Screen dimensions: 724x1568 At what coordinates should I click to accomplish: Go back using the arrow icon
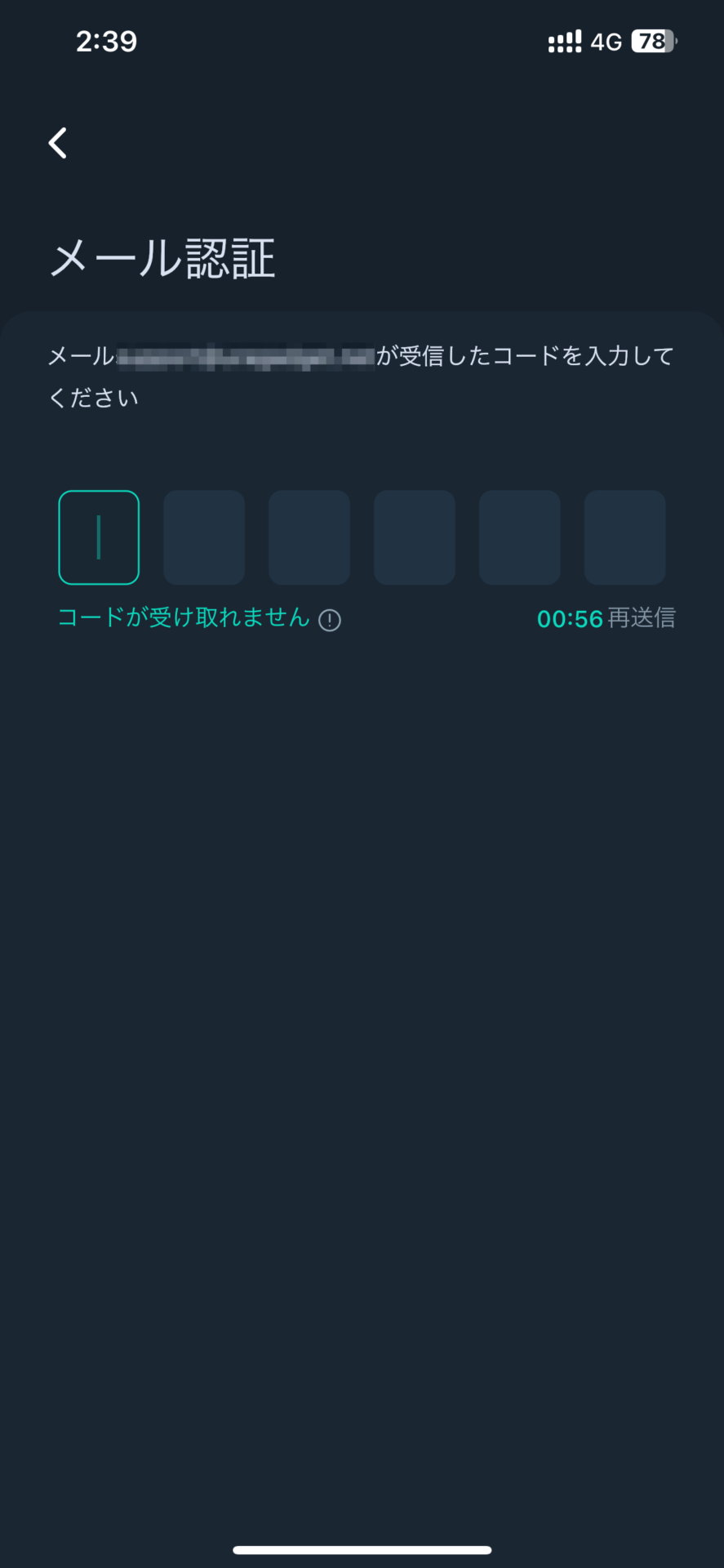click(57, 143)
